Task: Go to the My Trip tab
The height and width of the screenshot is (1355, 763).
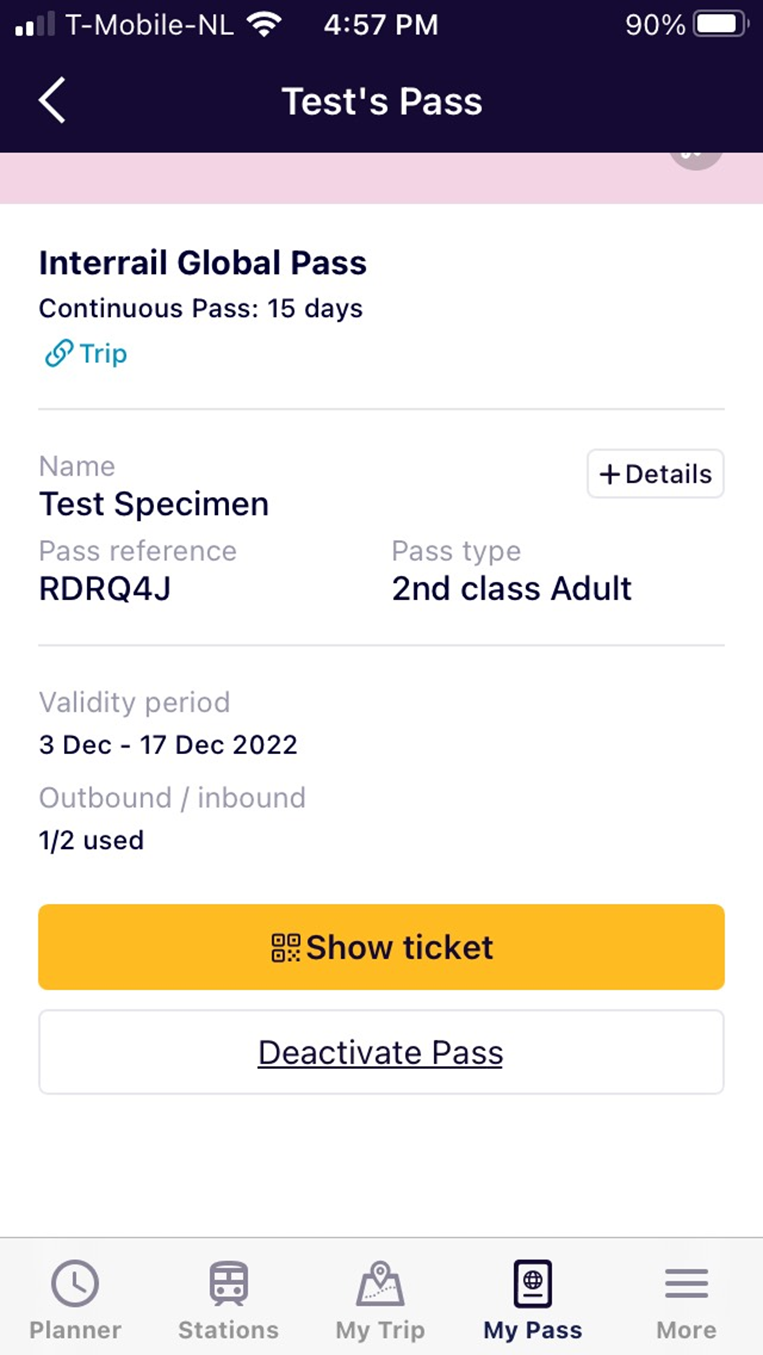Action: [x=380, y=1300]
